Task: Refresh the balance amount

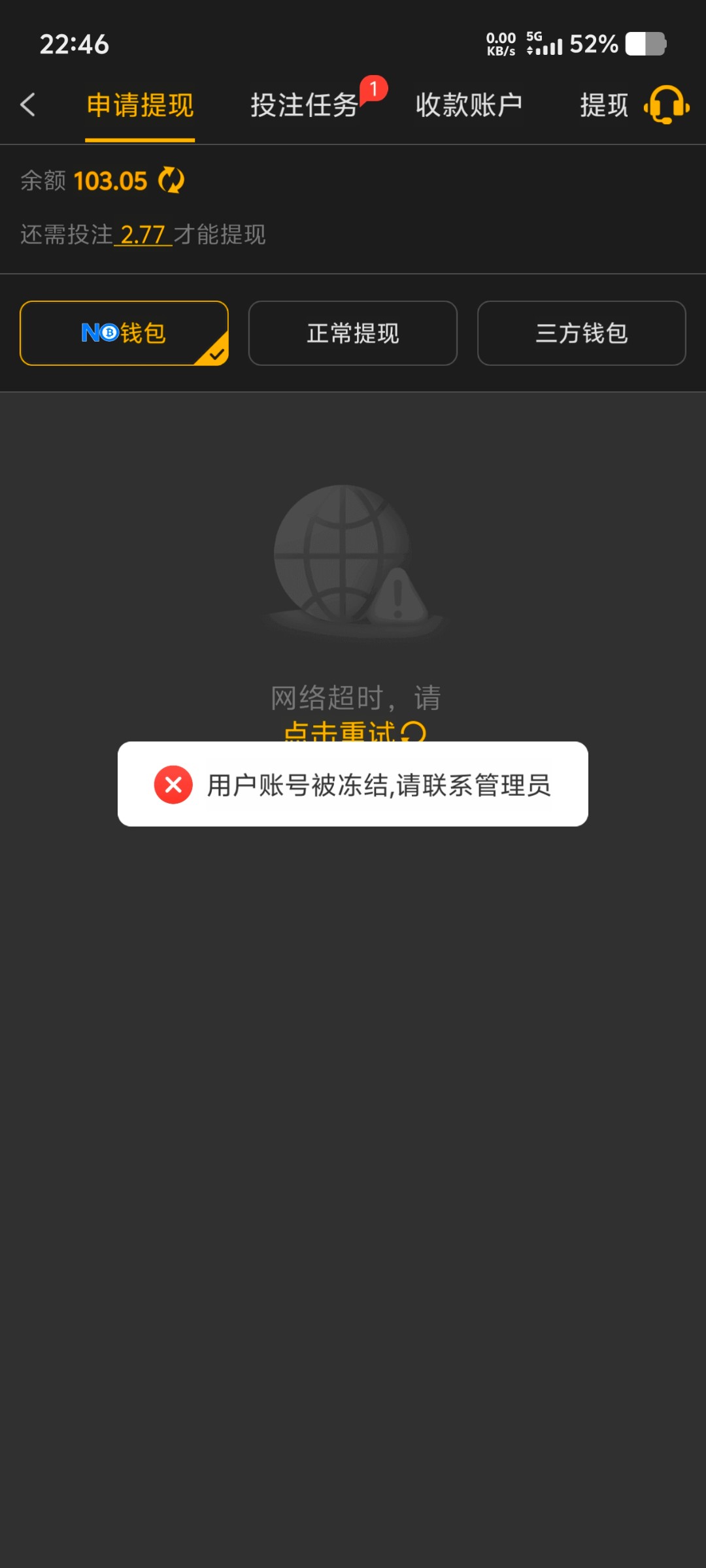Action: click(171, 180)
